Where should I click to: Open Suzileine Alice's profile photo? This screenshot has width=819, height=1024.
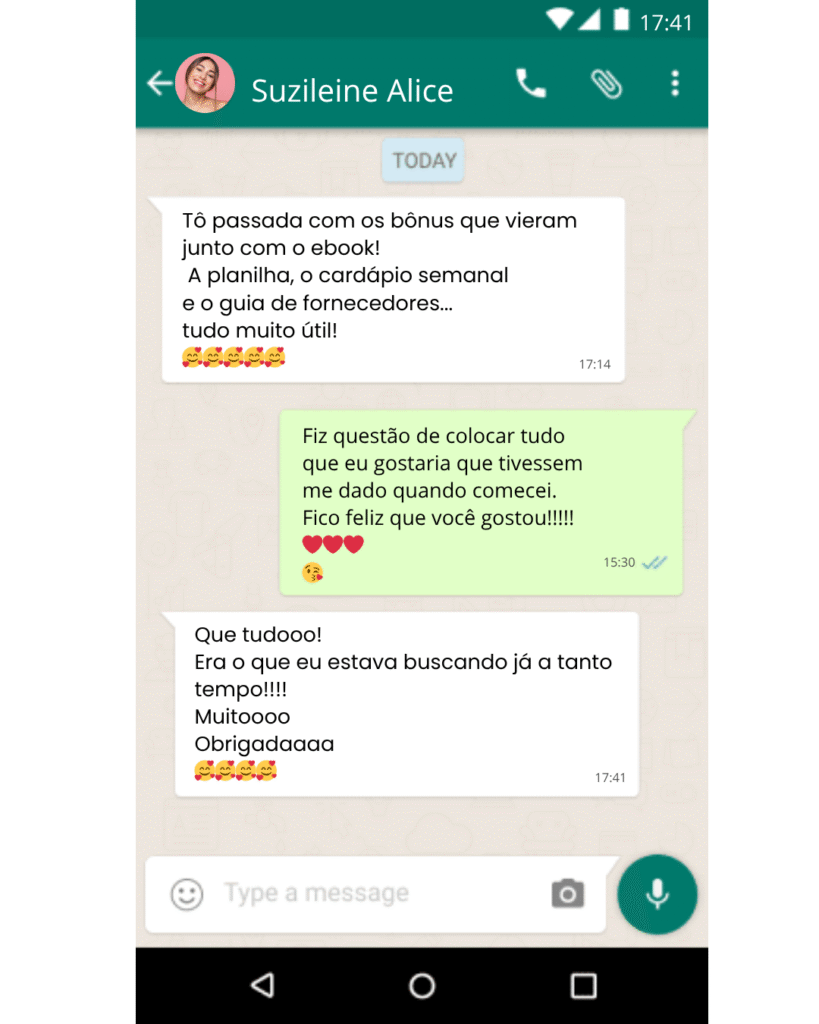[205, 84]
